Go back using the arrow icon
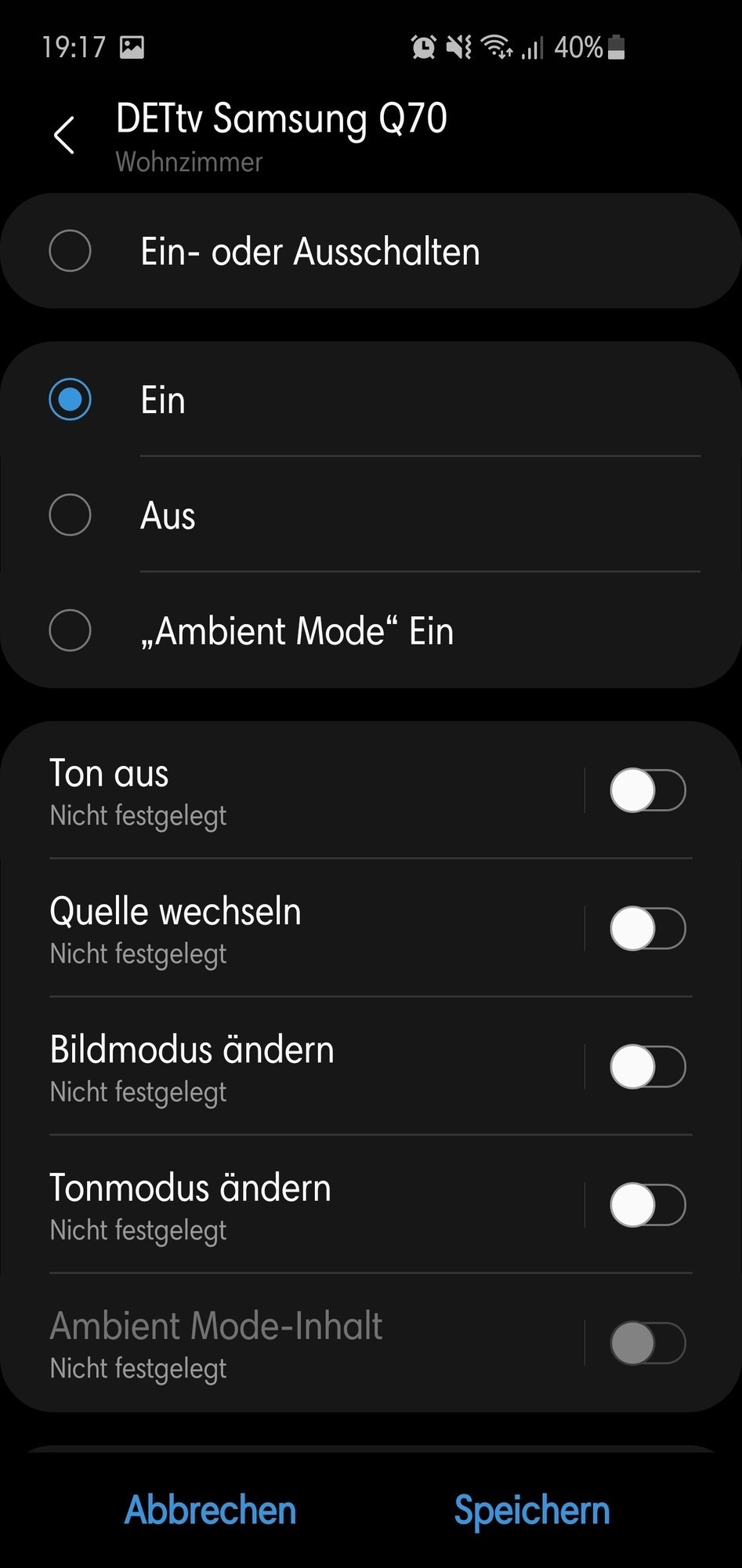Image resolution: width=742 pixels, height=1568 pixels. (64, 135)
